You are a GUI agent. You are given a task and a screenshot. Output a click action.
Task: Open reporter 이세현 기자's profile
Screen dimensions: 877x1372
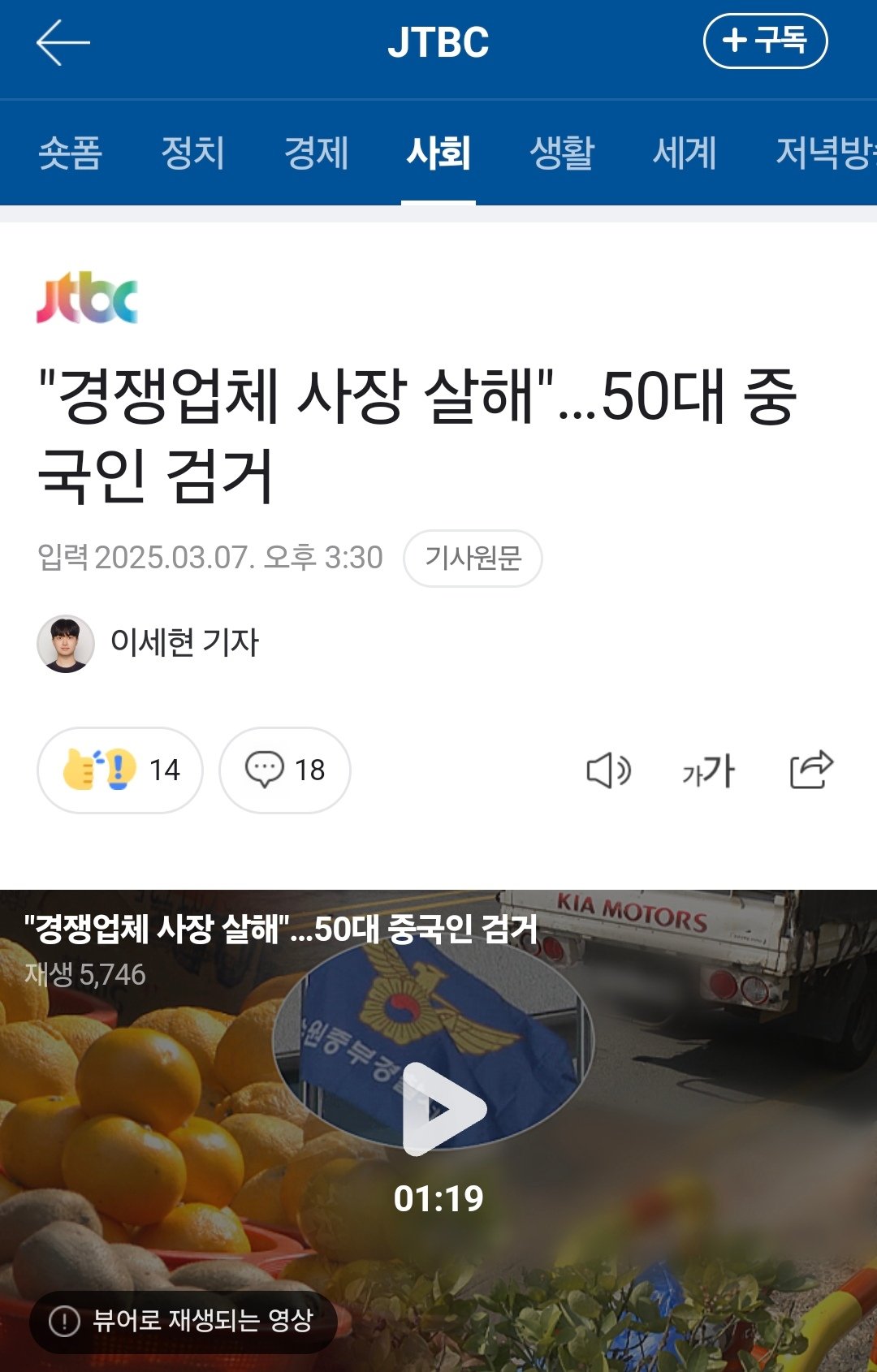[149, 643]
